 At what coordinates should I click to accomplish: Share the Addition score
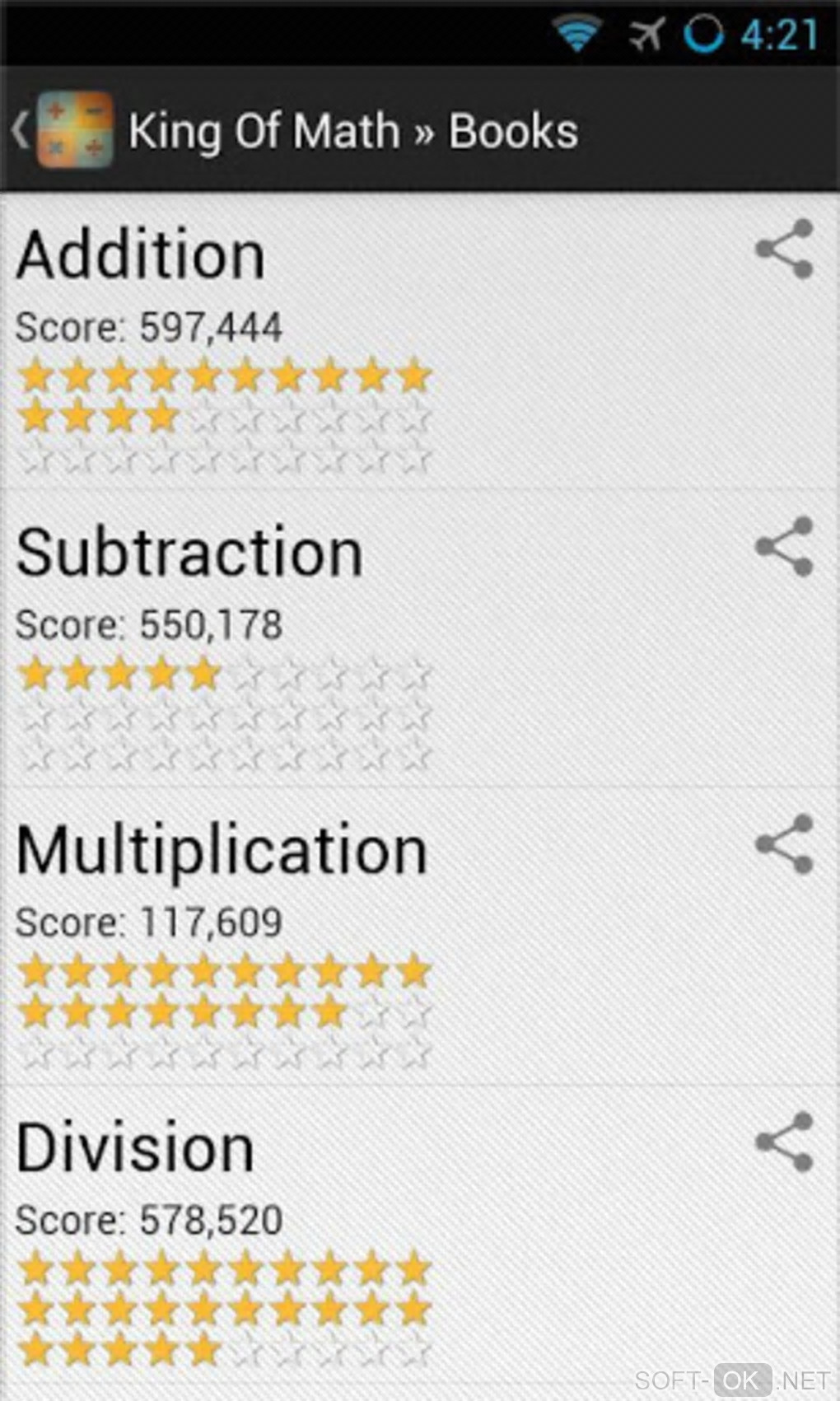coord(785,249)
